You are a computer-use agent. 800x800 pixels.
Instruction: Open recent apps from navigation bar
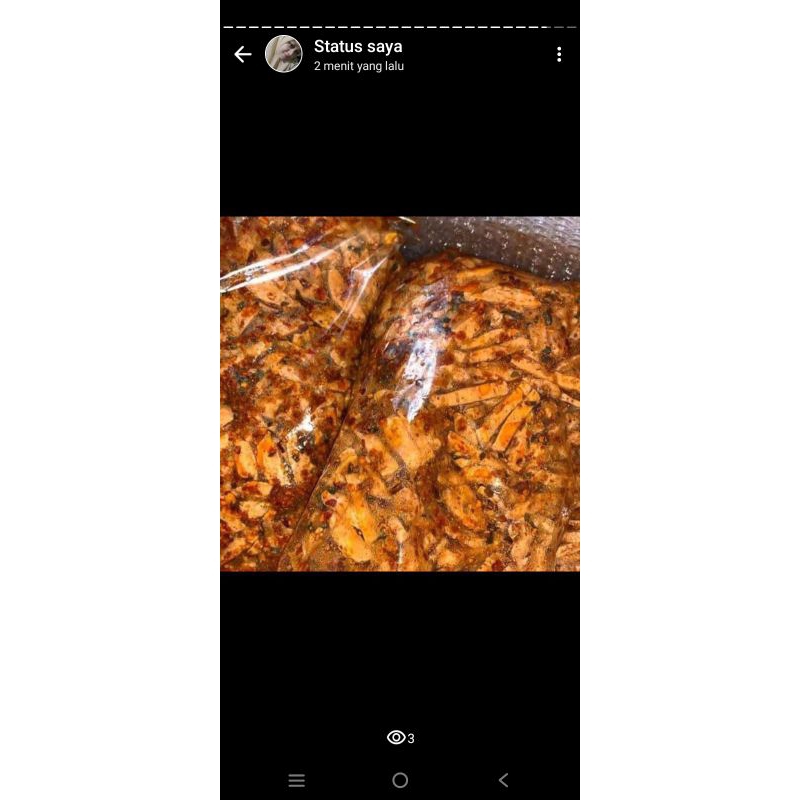(x=296, y=780)
